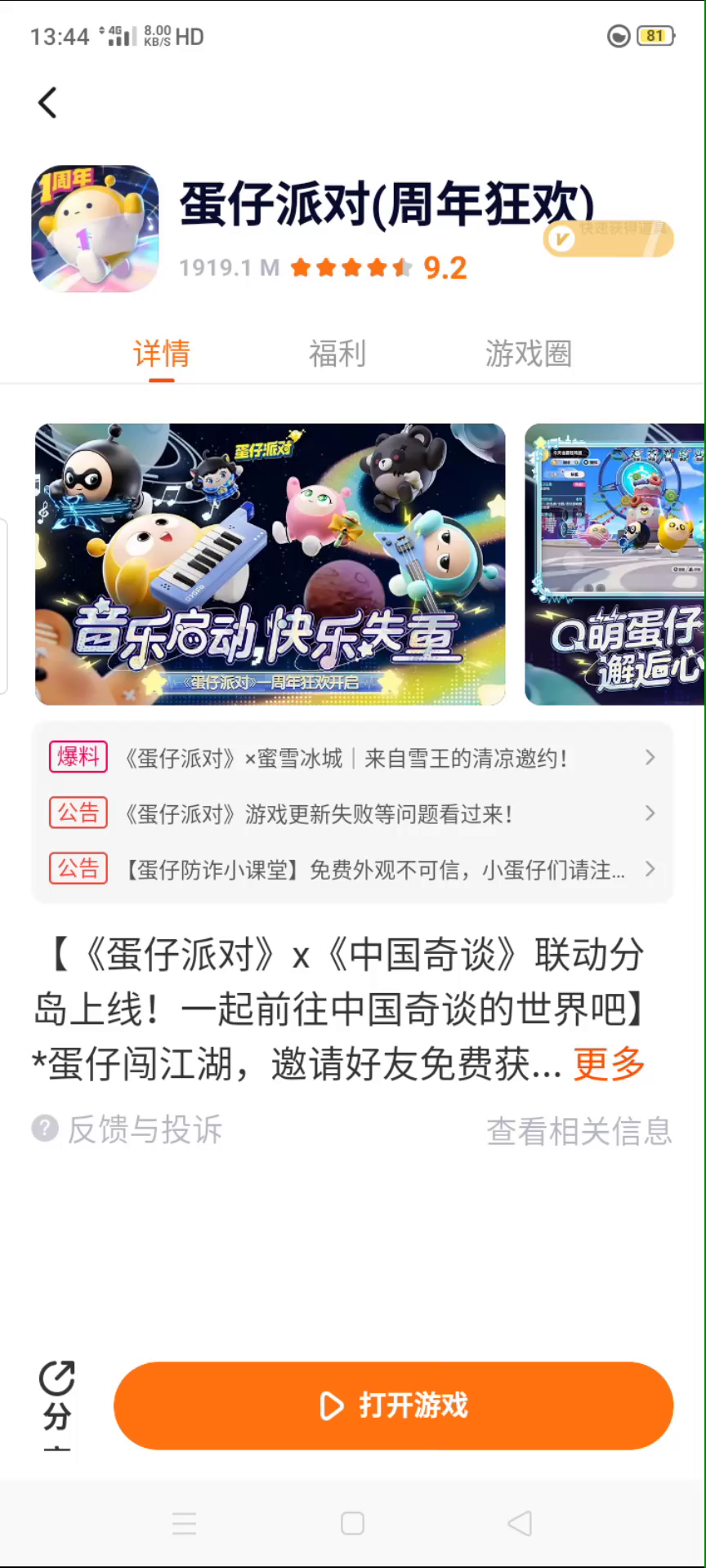The image size is (706, 1568).
Task: Expand the description with 更多
Action: [609, 1063]
